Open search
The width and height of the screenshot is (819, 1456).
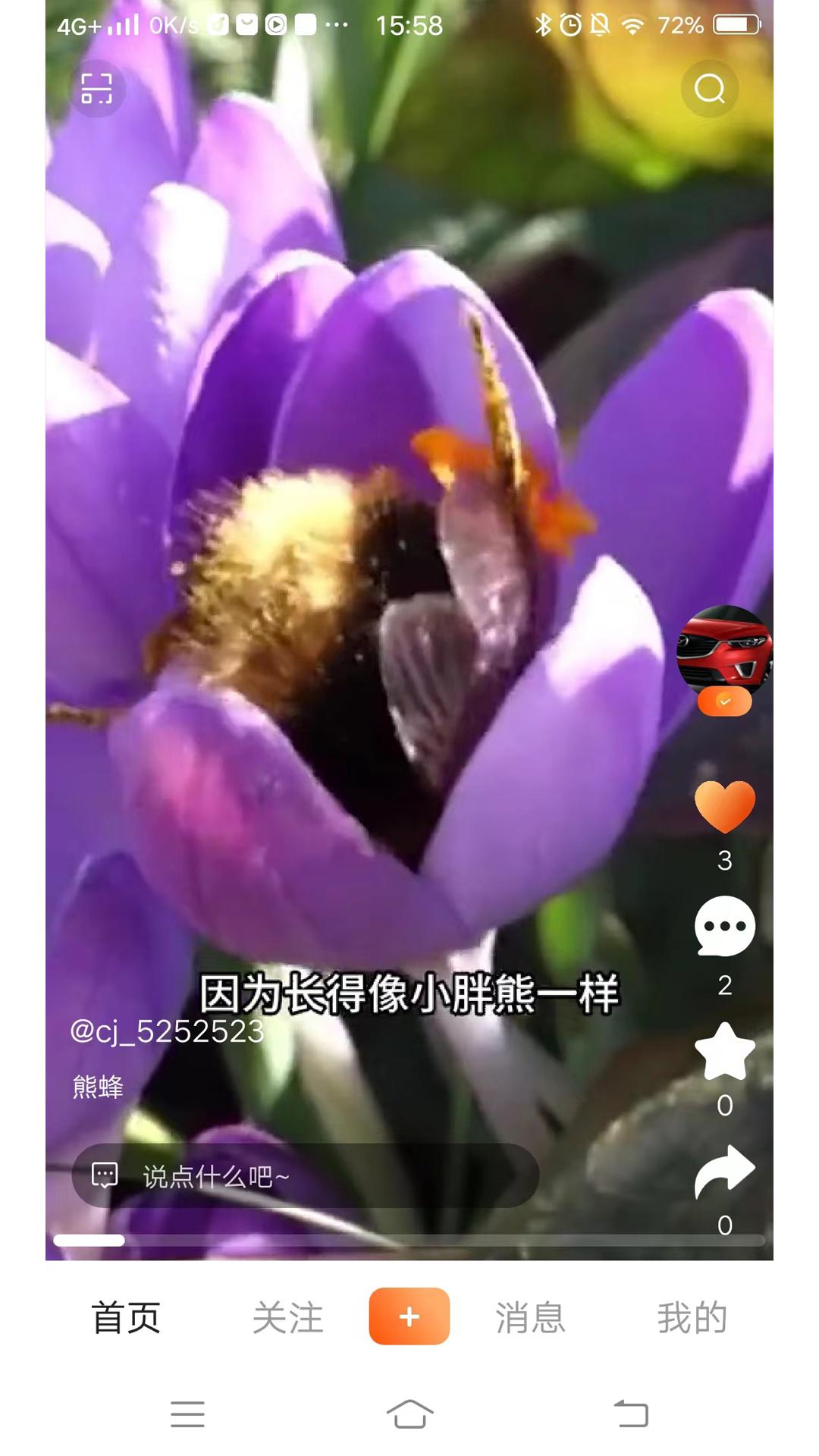[708, 89]
